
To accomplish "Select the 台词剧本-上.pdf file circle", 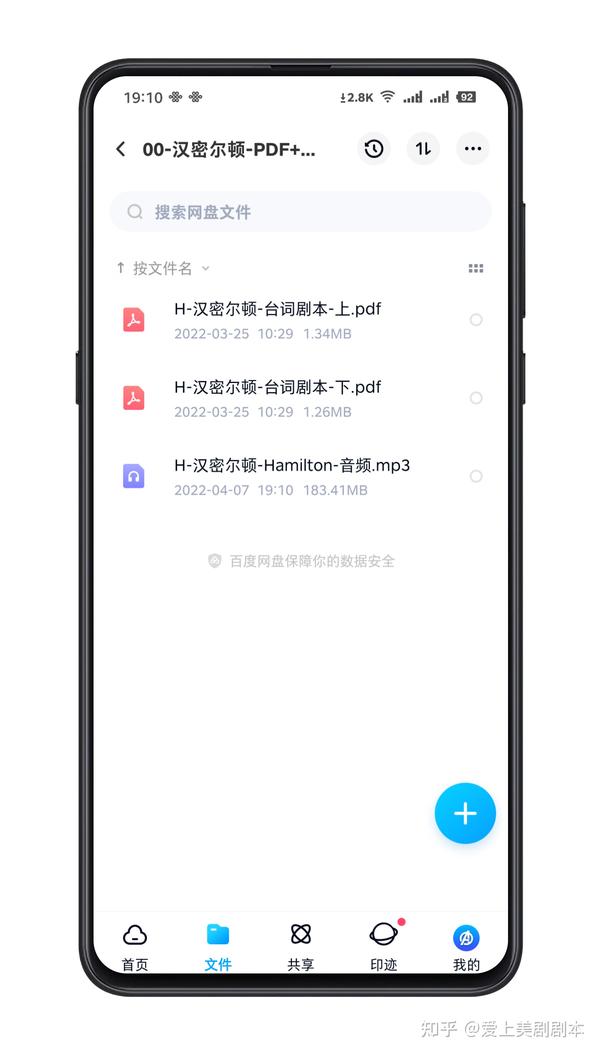I will [x=476, y=320].
